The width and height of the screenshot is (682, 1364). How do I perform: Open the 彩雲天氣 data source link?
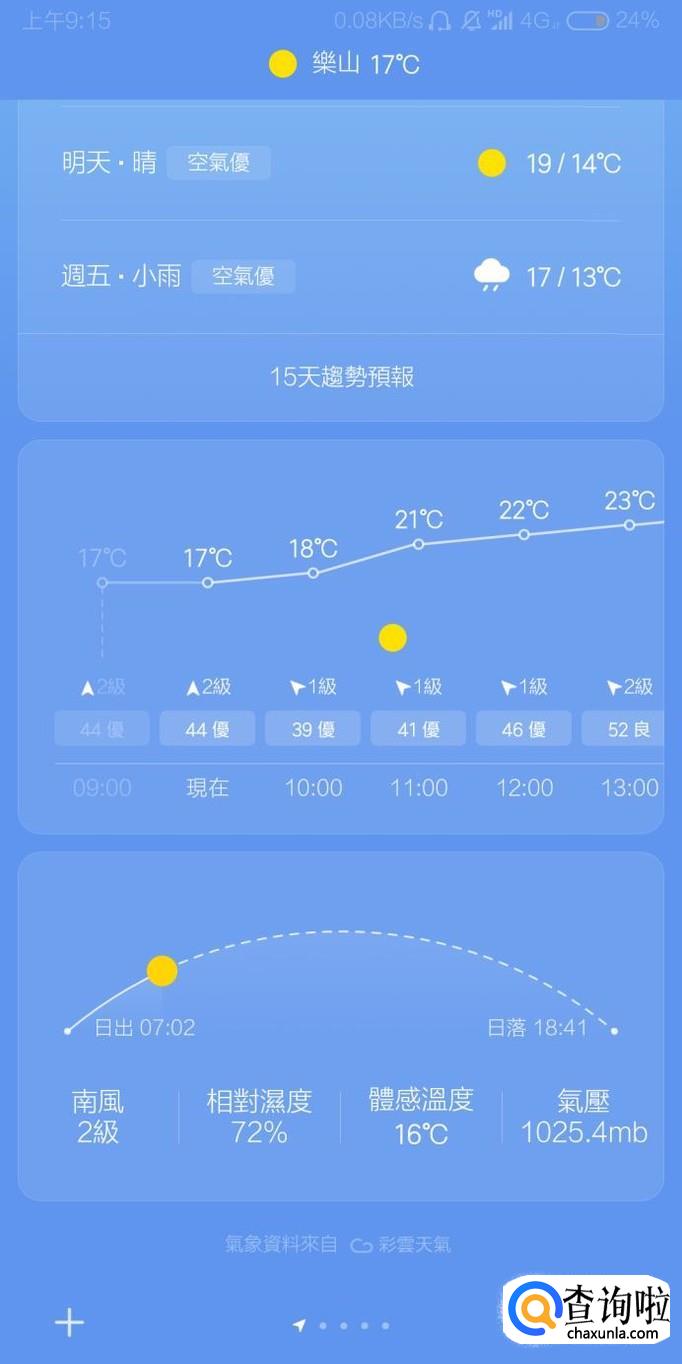(x=401, y=1245)
